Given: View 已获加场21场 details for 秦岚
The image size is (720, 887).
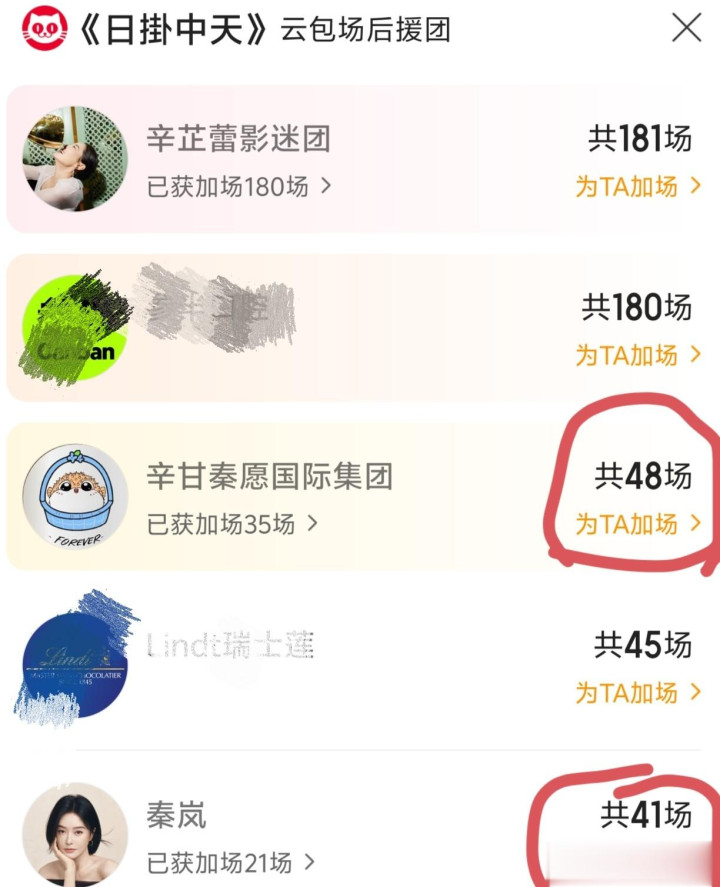Looking at the screenshot, I should coord(231,862).
